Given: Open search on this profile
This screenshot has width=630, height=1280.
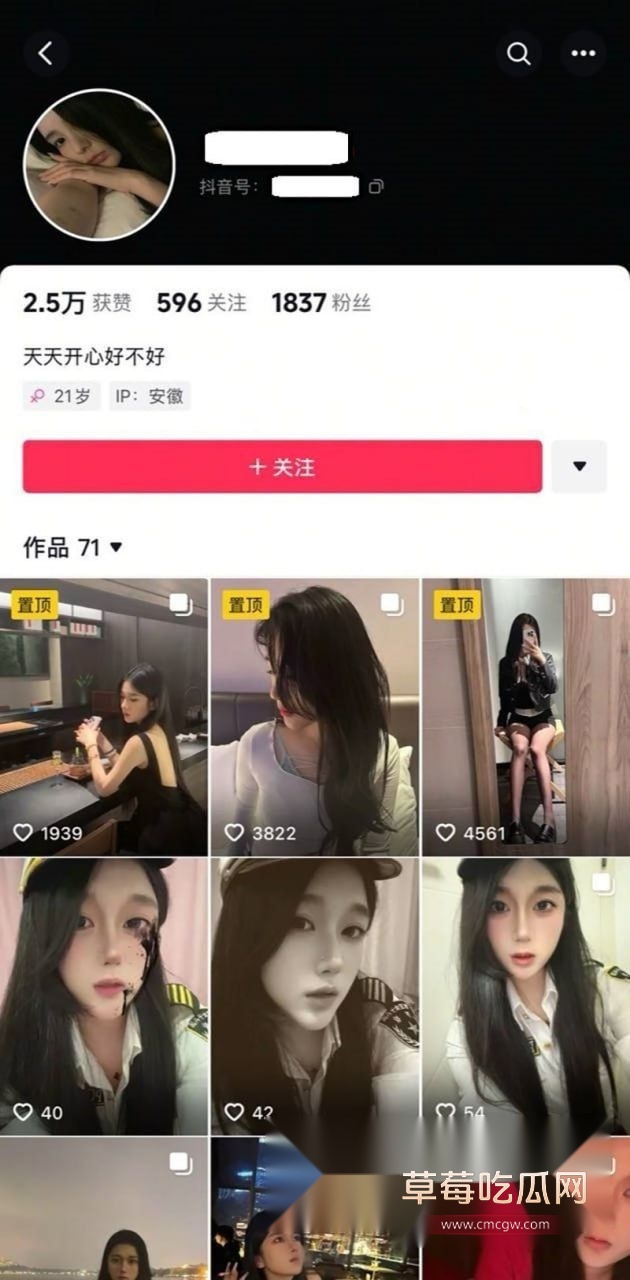Looking at the screenshot, I should (x=519, y=54).
